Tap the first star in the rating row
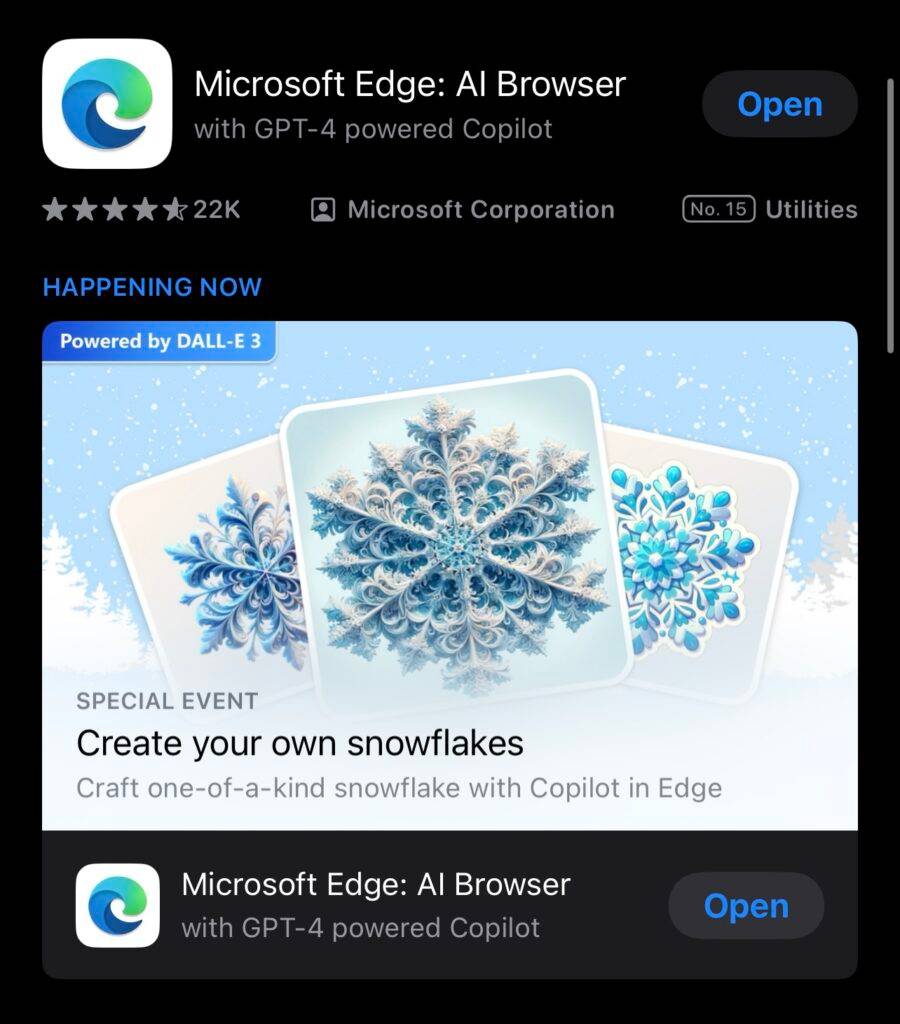This screenshot has width=900, height=1024. 55,208
